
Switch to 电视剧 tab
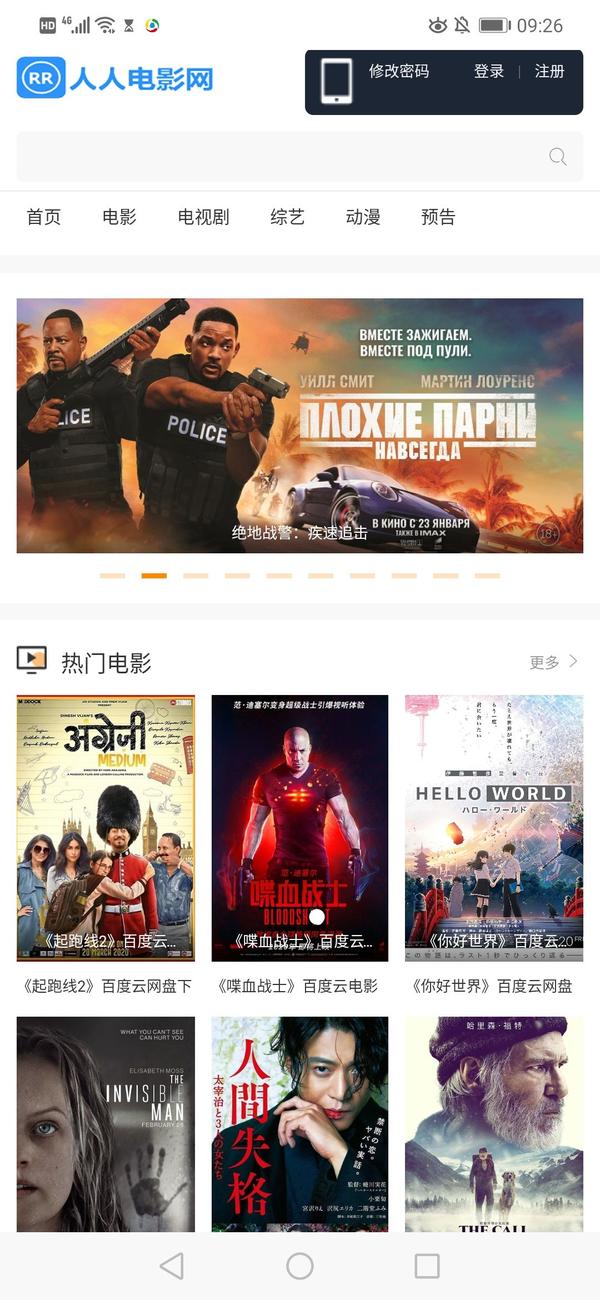(204, 217)
